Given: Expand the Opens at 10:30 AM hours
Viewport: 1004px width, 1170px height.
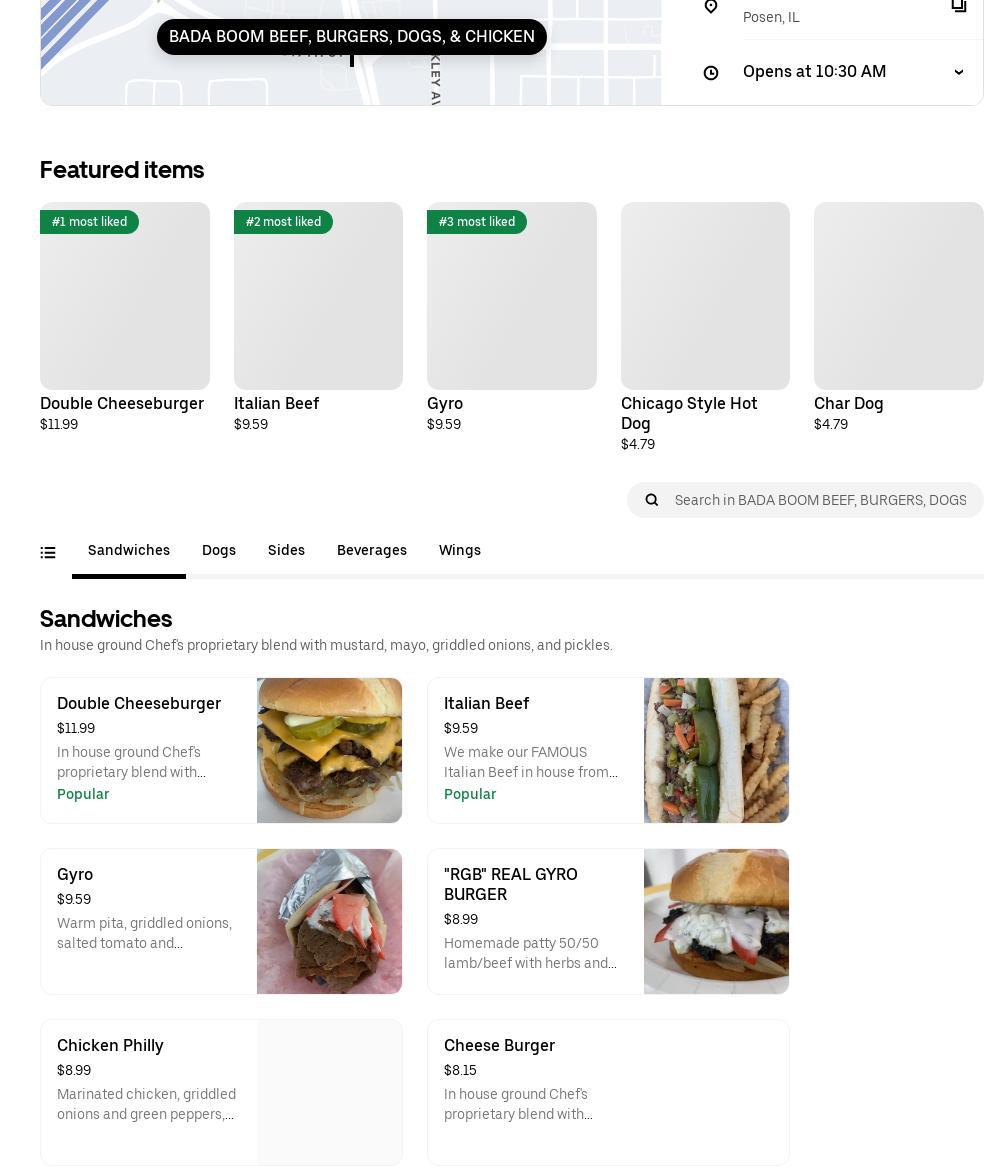Looking at the screenshot, I should tap(957, 72).
